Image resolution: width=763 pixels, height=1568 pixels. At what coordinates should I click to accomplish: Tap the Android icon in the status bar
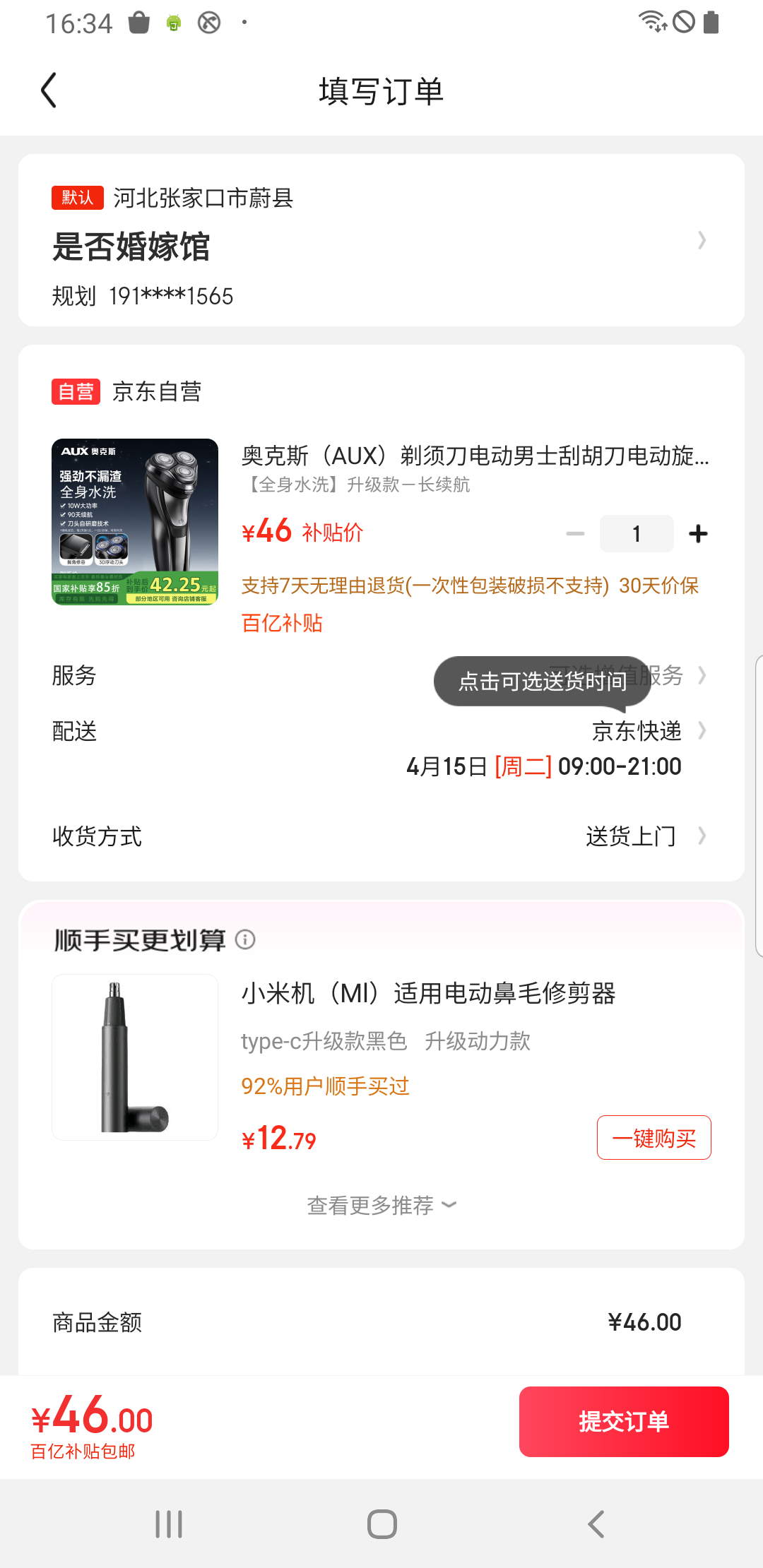point(172,22)
